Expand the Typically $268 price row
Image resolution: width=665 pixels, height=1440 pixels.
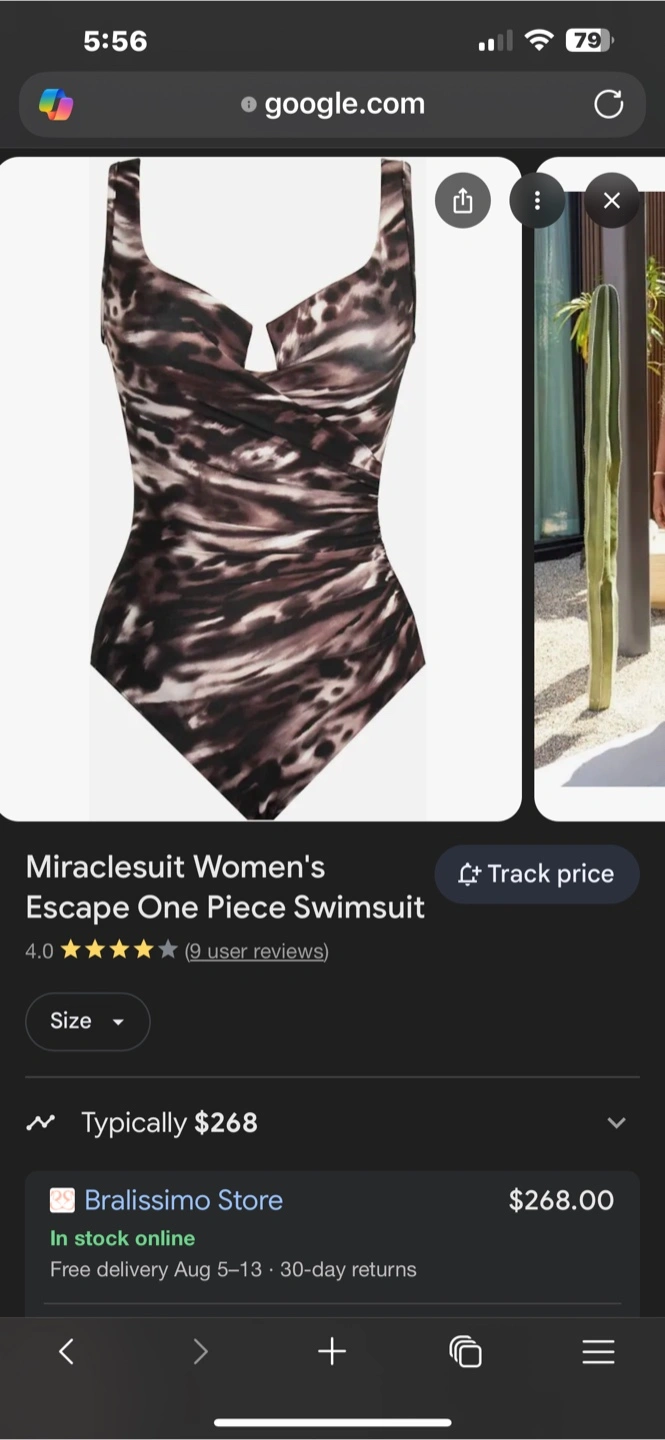coord(332,1123)
